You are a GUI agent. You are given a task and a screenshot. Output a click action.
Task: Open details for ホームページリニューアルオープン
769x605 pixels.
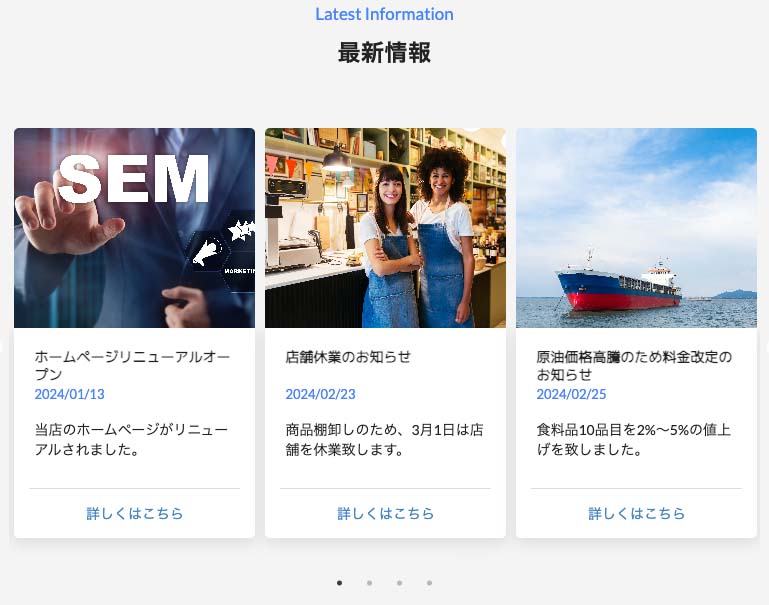[x=135, y=513]
